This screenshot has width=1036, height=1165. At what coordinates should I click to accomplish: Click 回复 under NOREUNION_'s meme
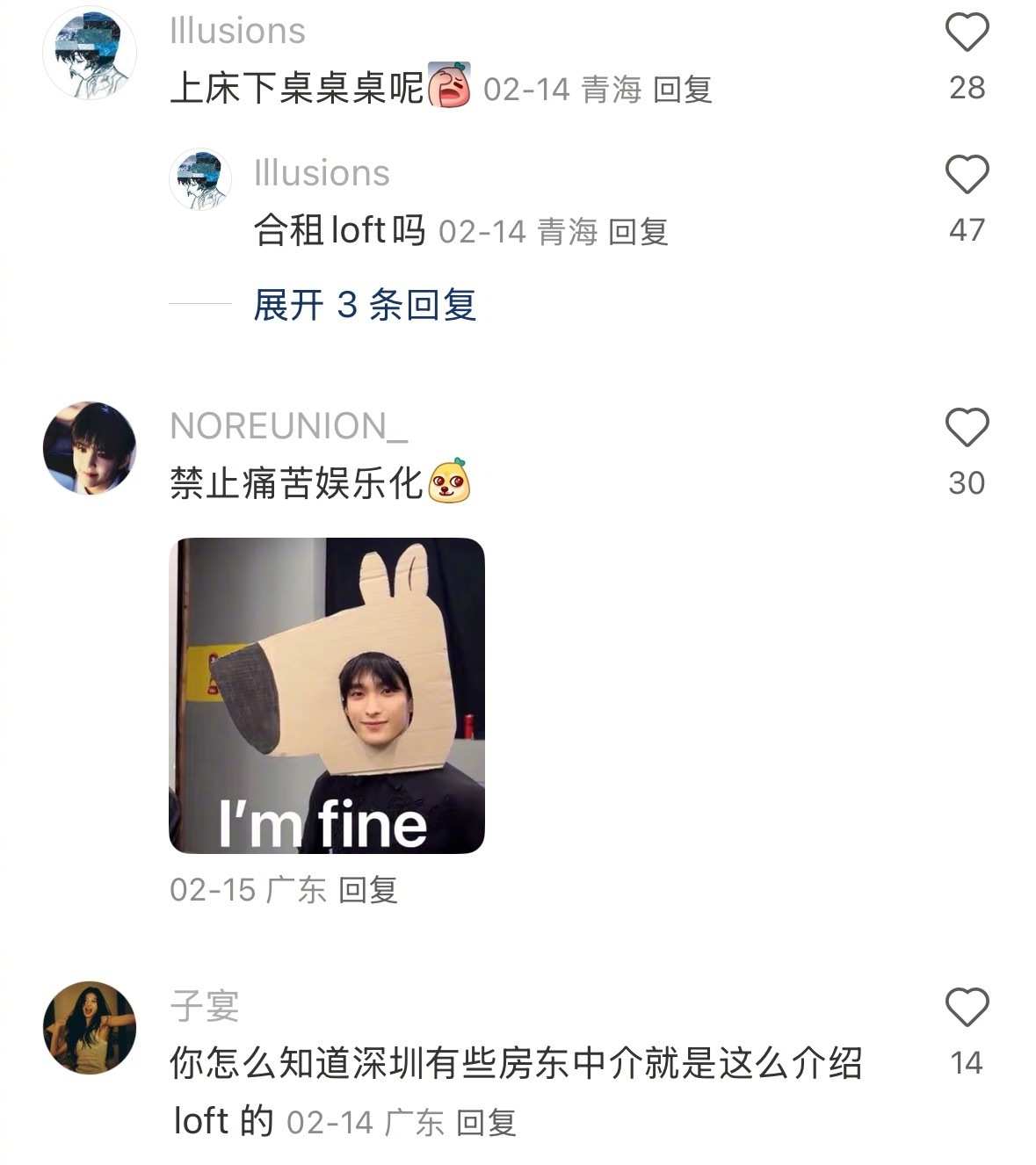[x=369, y=891]
